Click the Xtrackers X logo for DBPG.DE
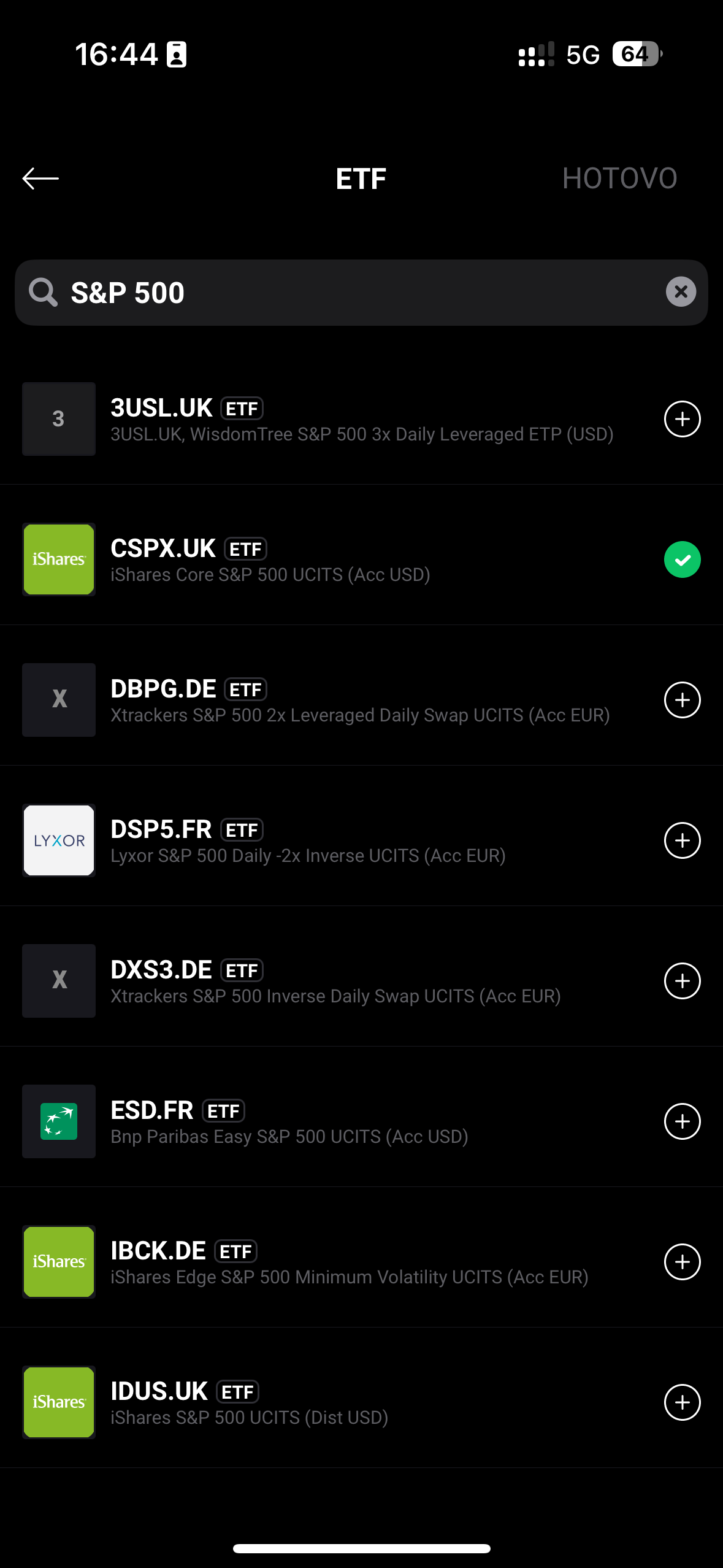 [x=58, y=699]
